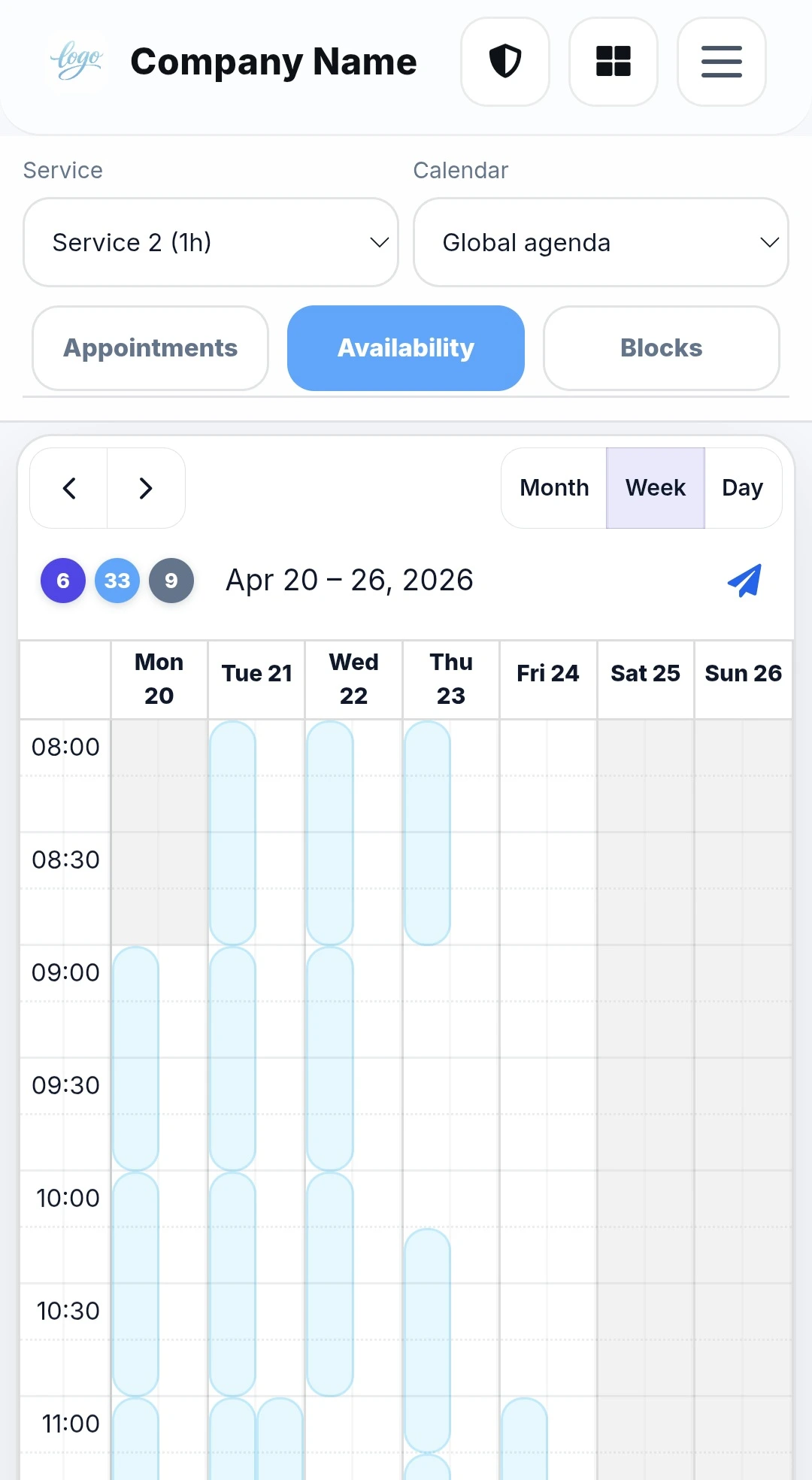Keep Week view selected
Image resolution: width=812 pixels, height=1480 pixels.
655,488
